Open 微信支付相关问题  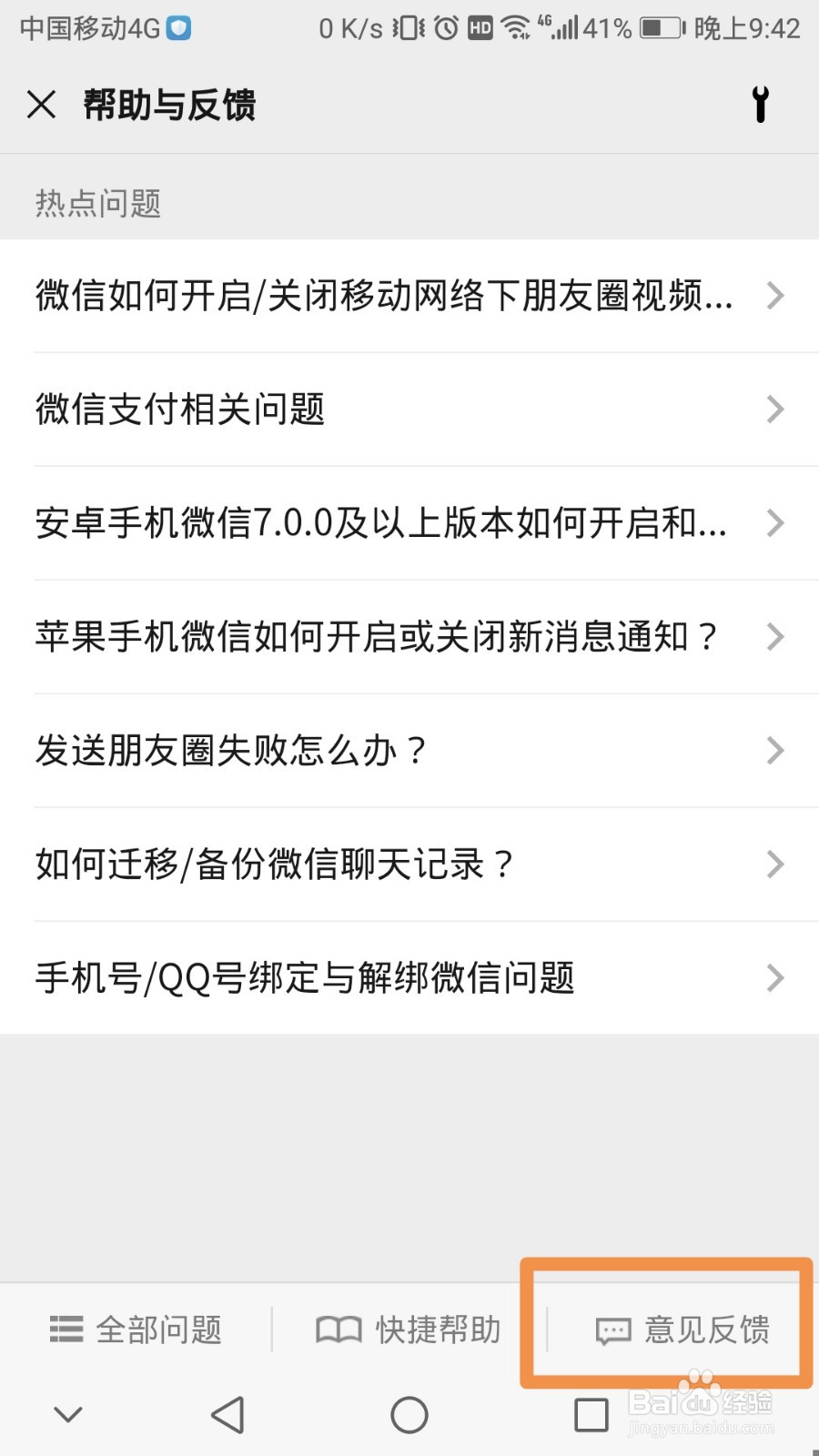click(409, 409)
